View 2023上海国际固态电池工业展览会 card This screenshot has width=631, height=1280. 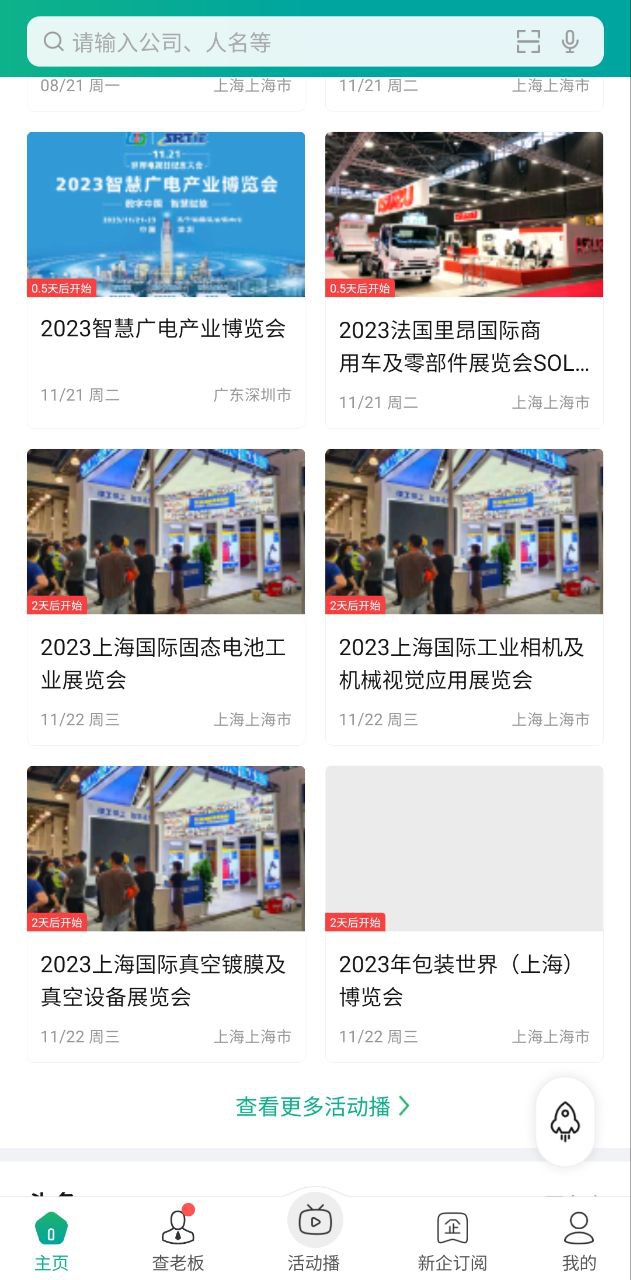(166, 596)
